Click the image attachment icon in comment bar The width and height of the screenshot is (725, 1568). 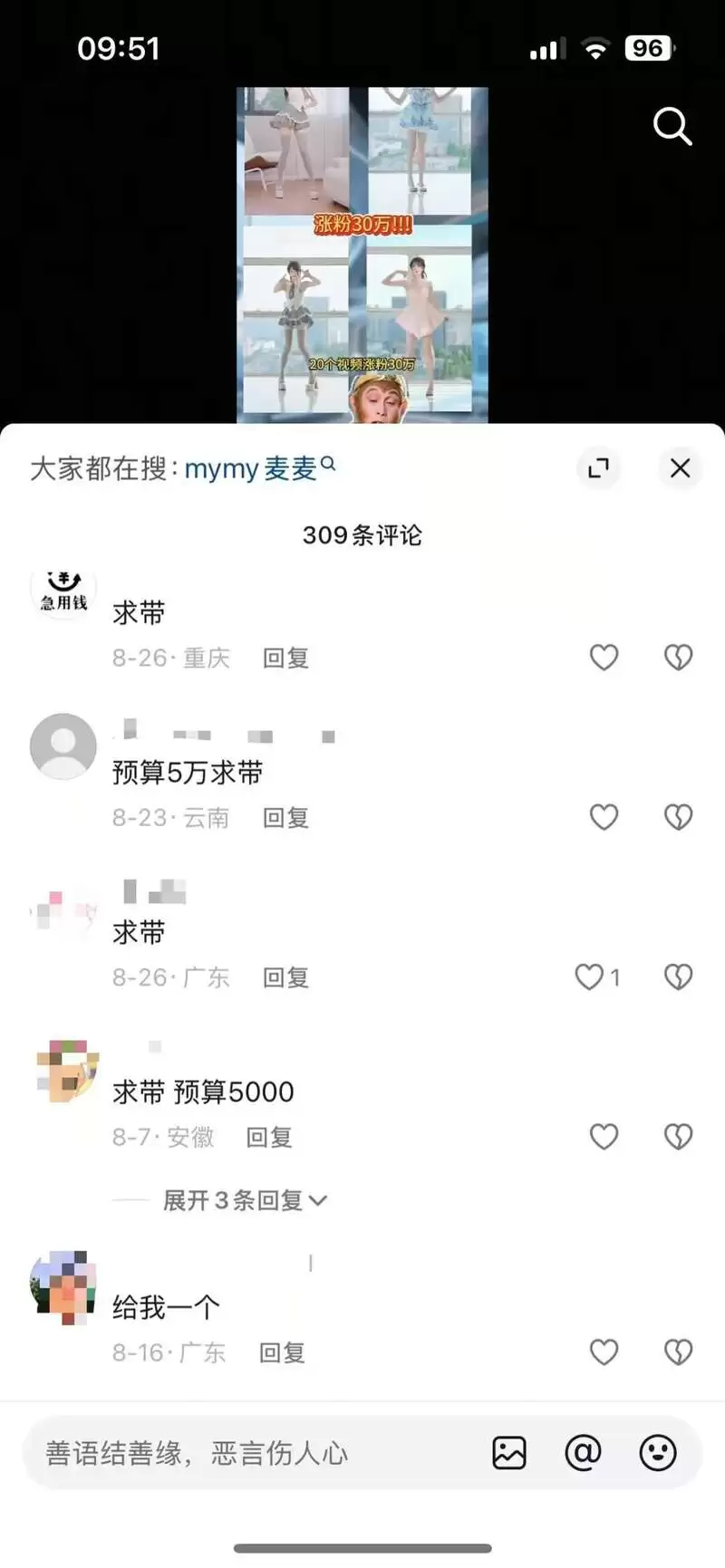pos(508,1453)
